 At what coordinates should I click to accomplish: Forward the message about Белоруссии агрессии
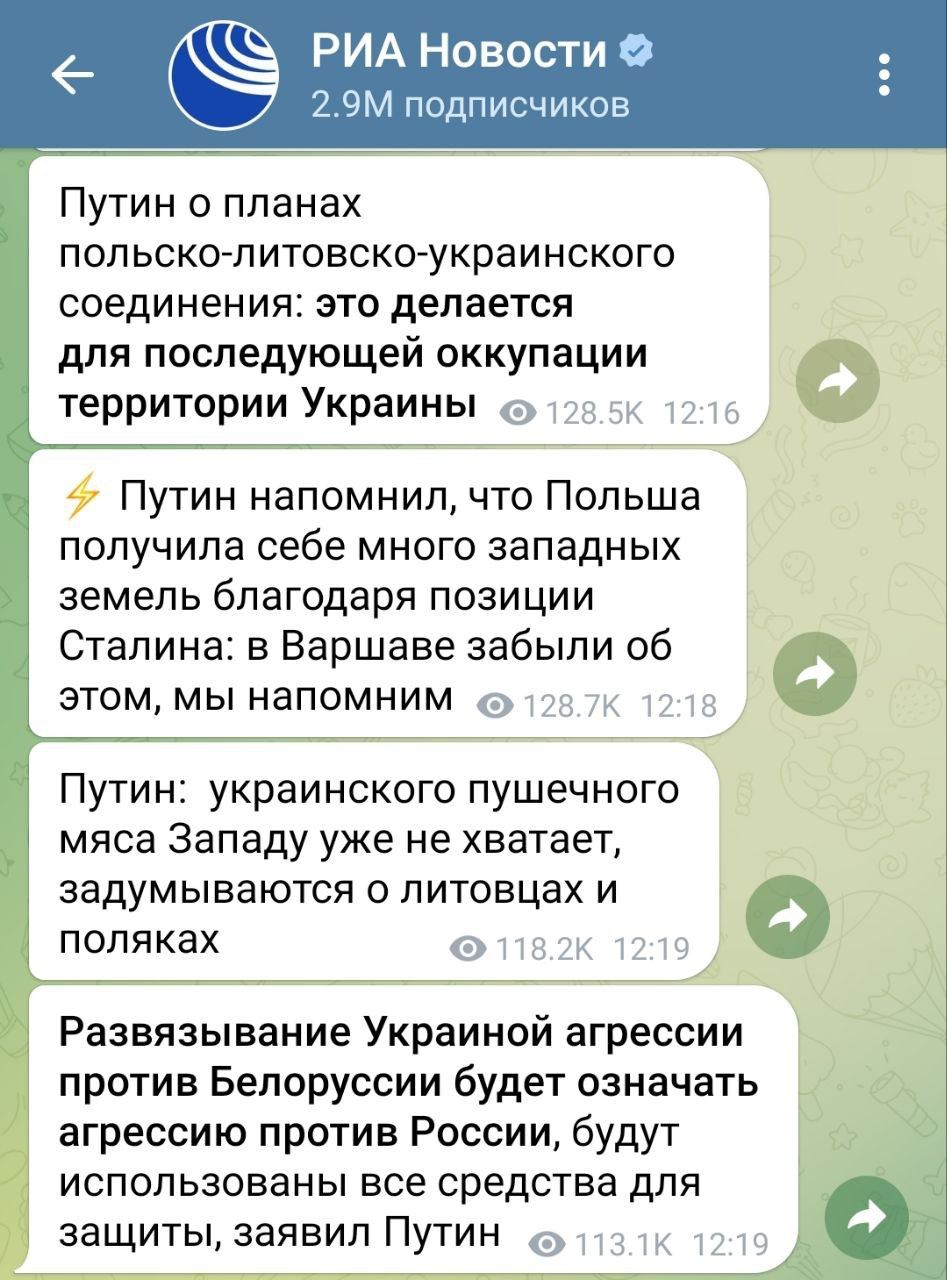tap(867, 1215)
